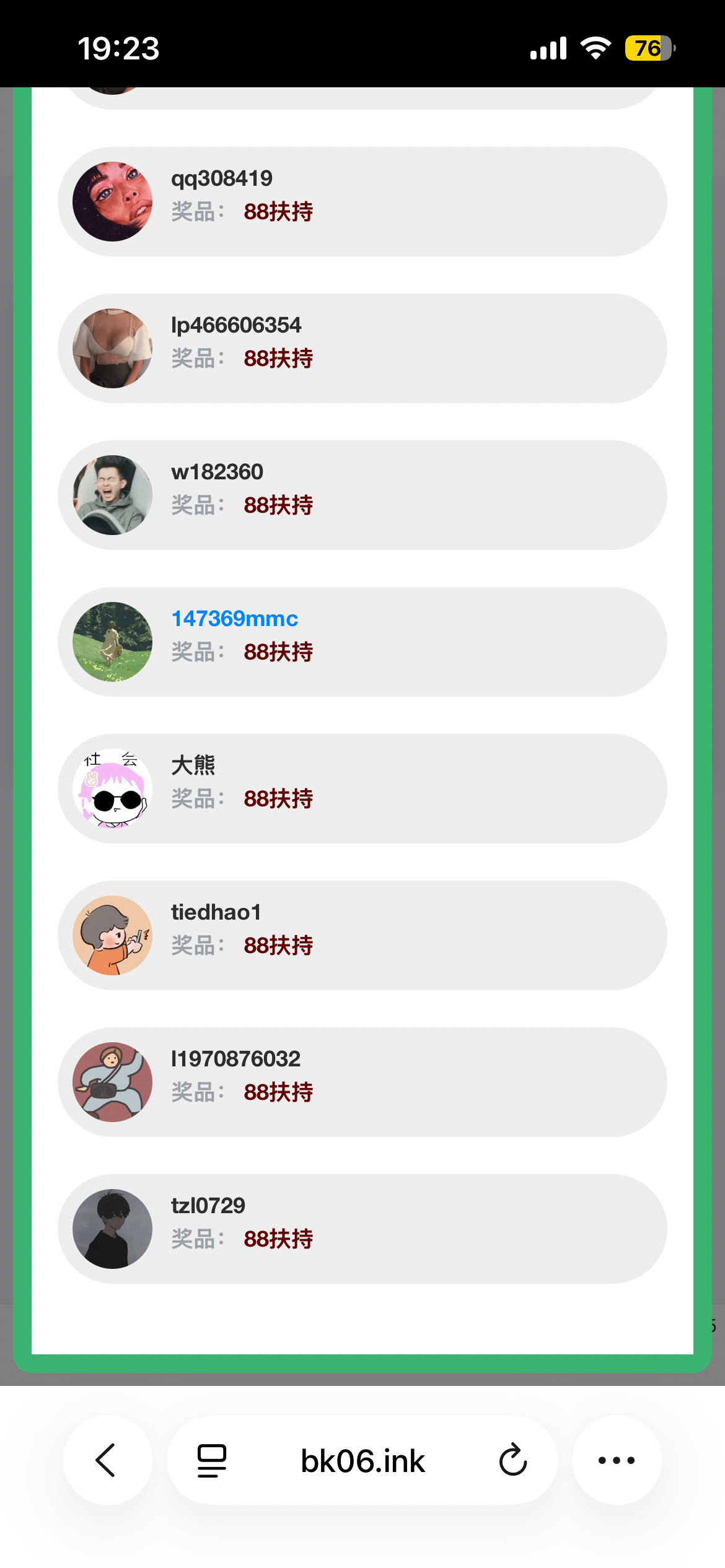Open the browser three-dot overflow menu

coord(617,1460)
